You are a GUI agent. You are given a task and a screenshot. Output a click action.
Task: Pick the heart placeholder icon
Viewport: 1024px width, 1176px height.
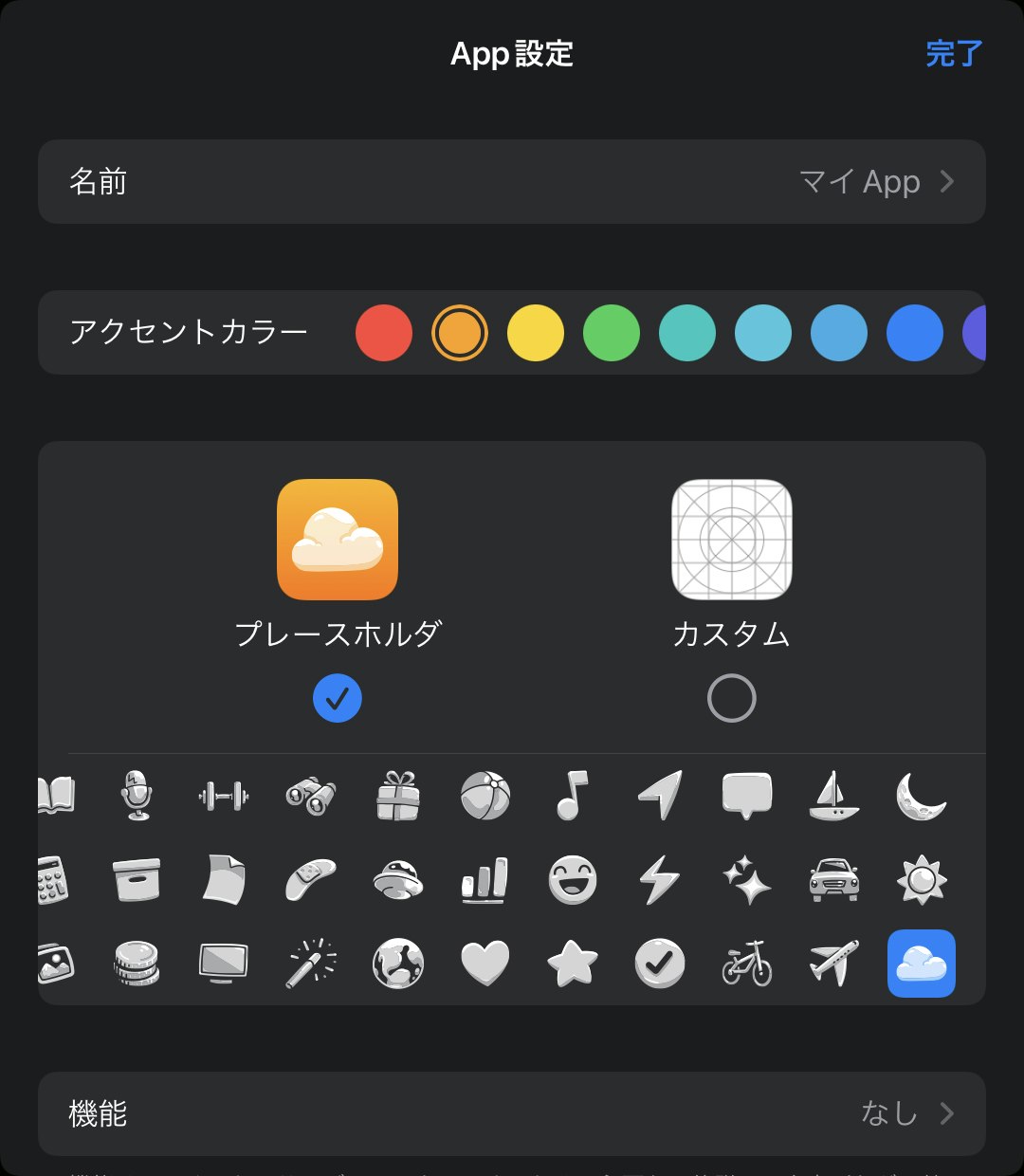[x=485, y=964]
